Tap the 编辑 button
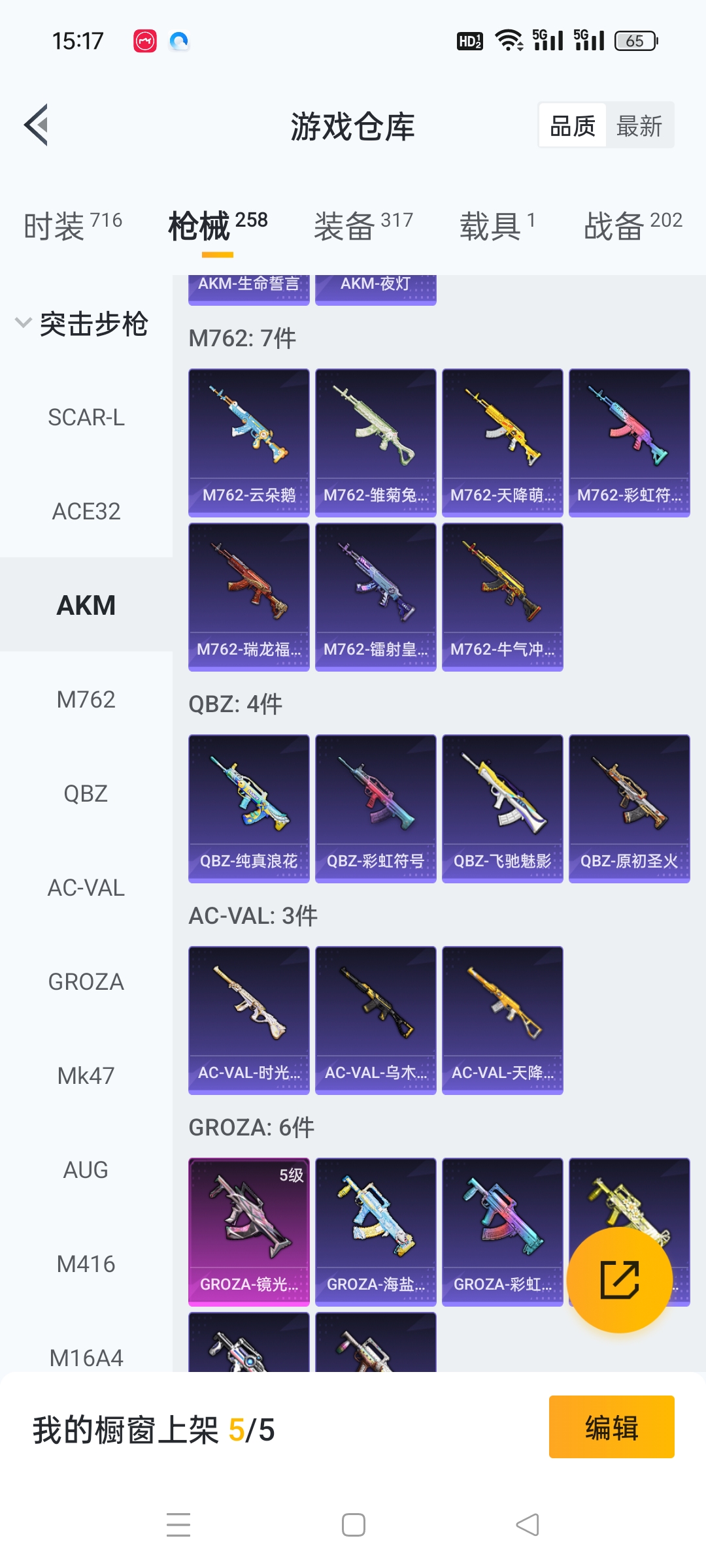The width and height of the screenshot is (706, 1568). pos(611,1428)
